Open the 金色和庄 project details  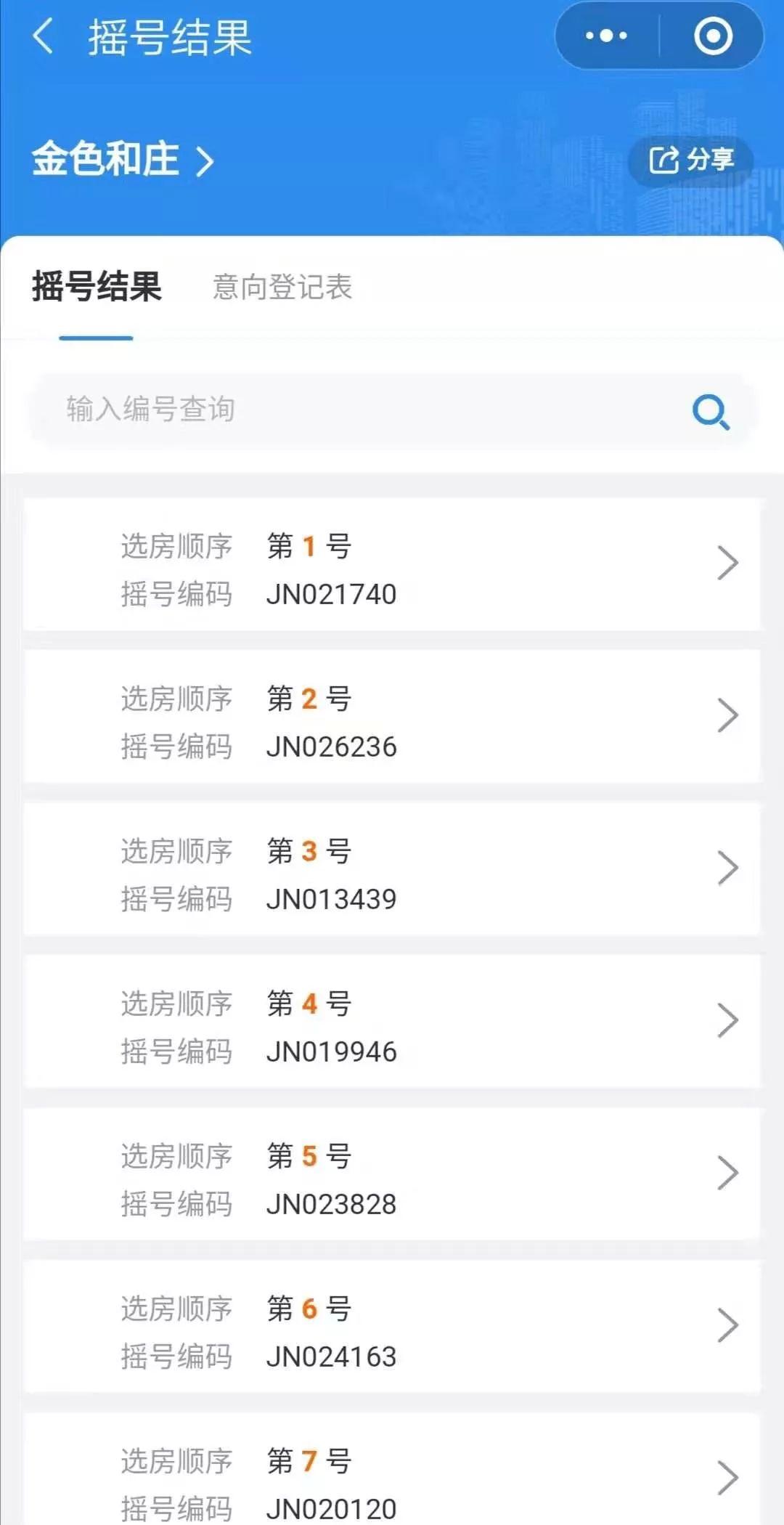(123, 160)
